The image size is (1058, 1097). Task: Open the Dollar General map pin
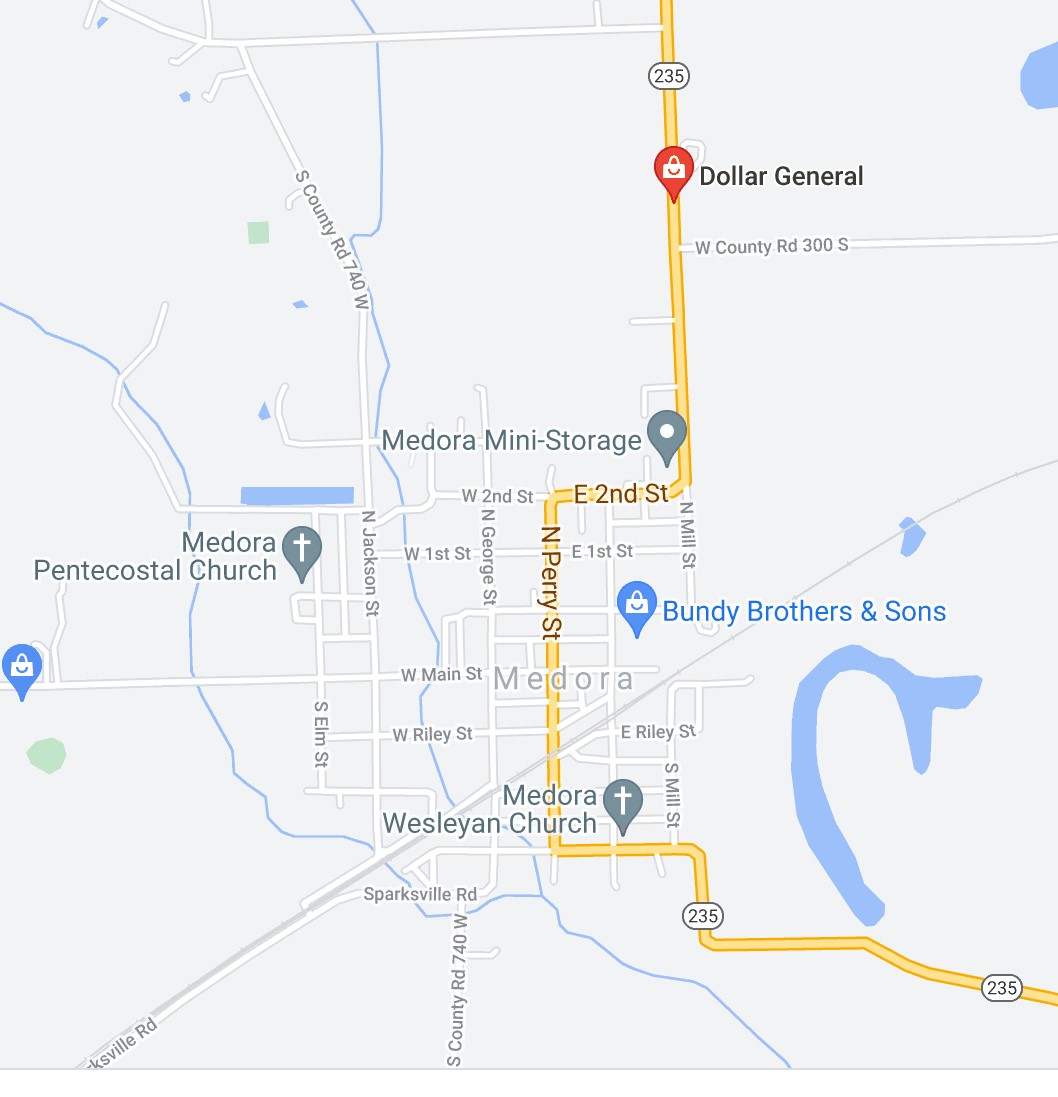pyautogui.click(x=673, y=170)
